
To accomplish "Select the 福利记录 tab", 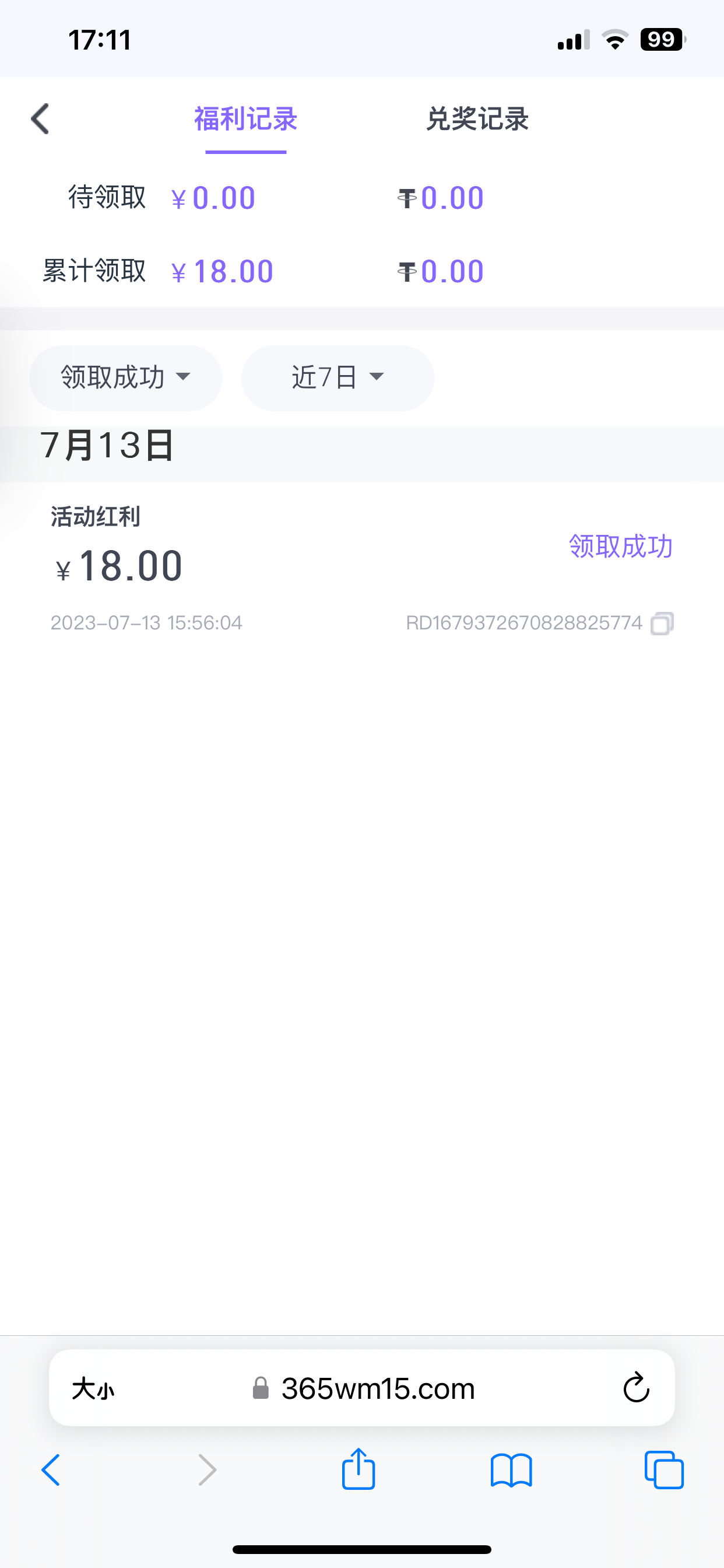I will [x=246, y=118].
